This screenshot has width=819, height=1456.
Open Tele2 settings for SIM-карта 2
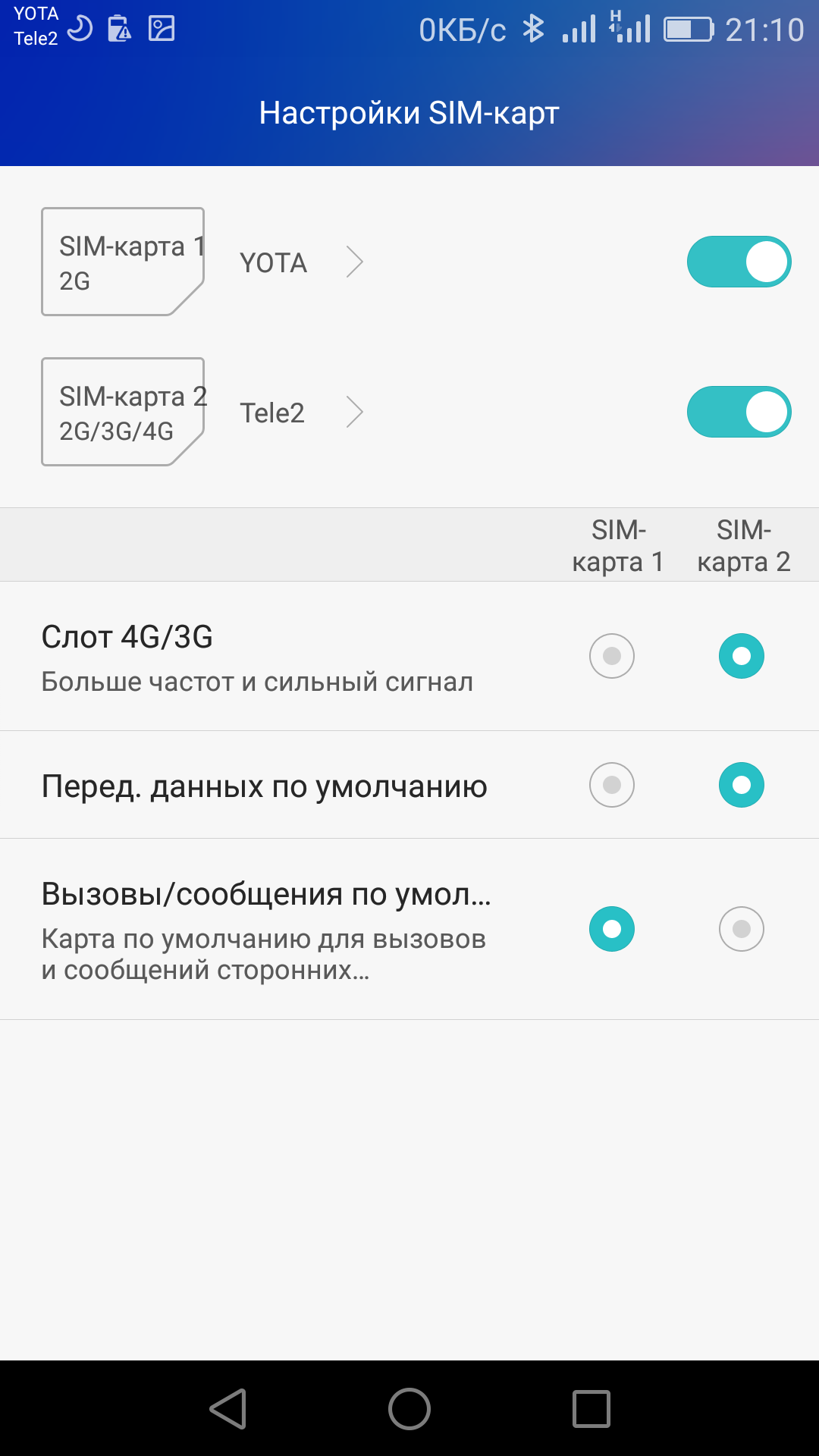[x=302, y=413]
